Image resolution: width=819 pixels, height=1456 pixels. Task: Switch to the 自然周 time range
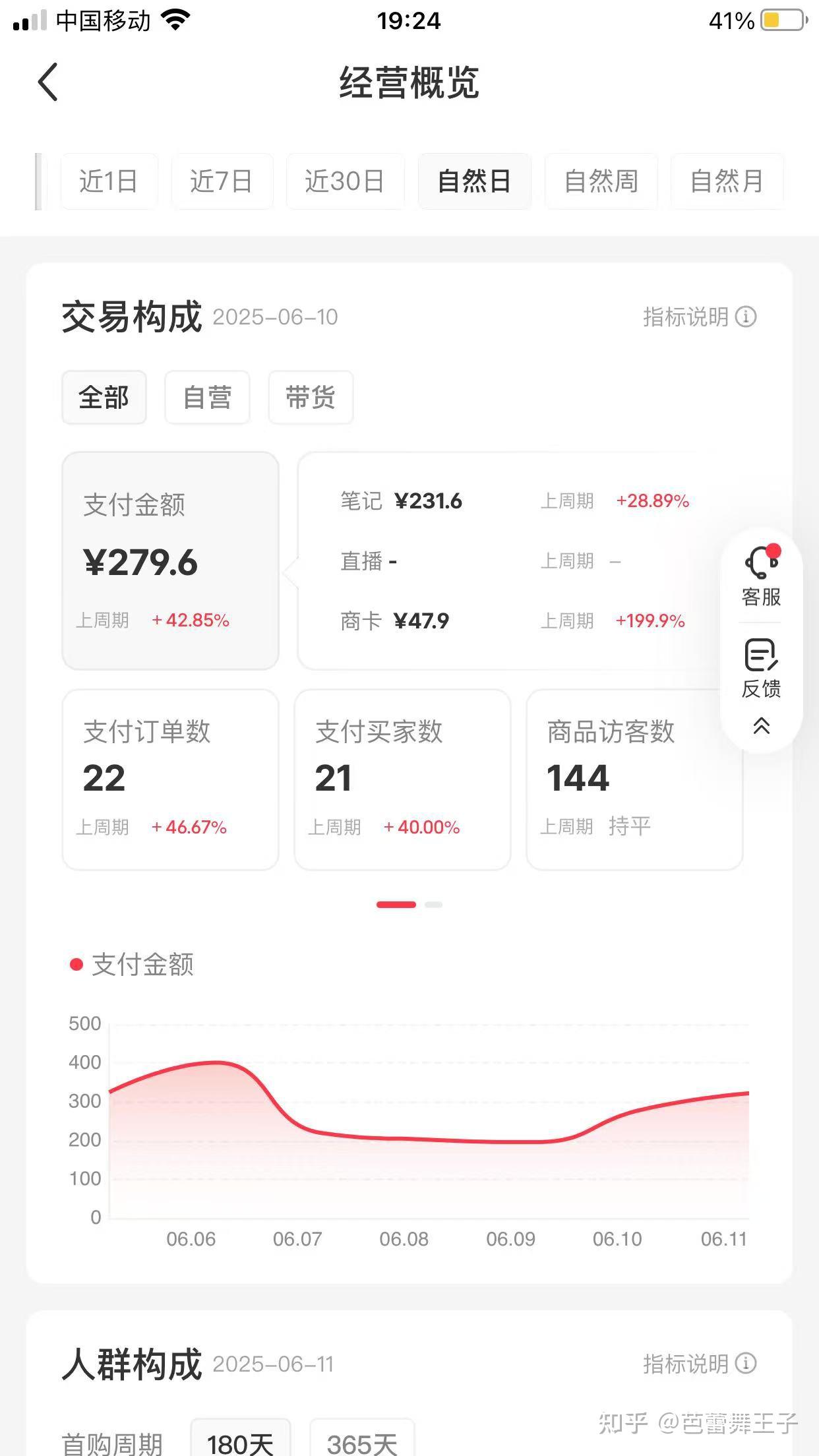[601, 181]
